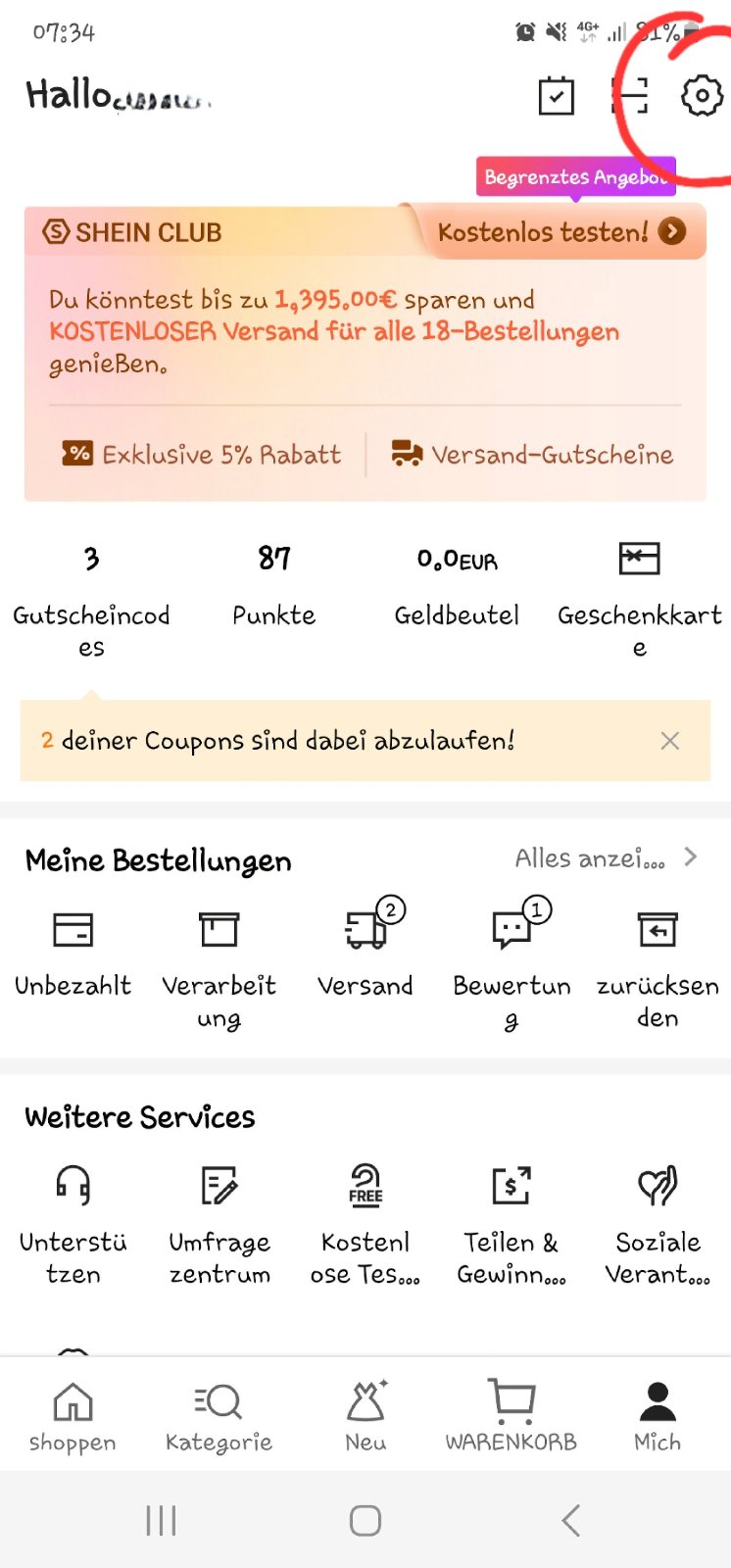Screen dimensions: 731x1568
Task: Go to the WARENKORB tab
Action: (x=511, y=1415)
